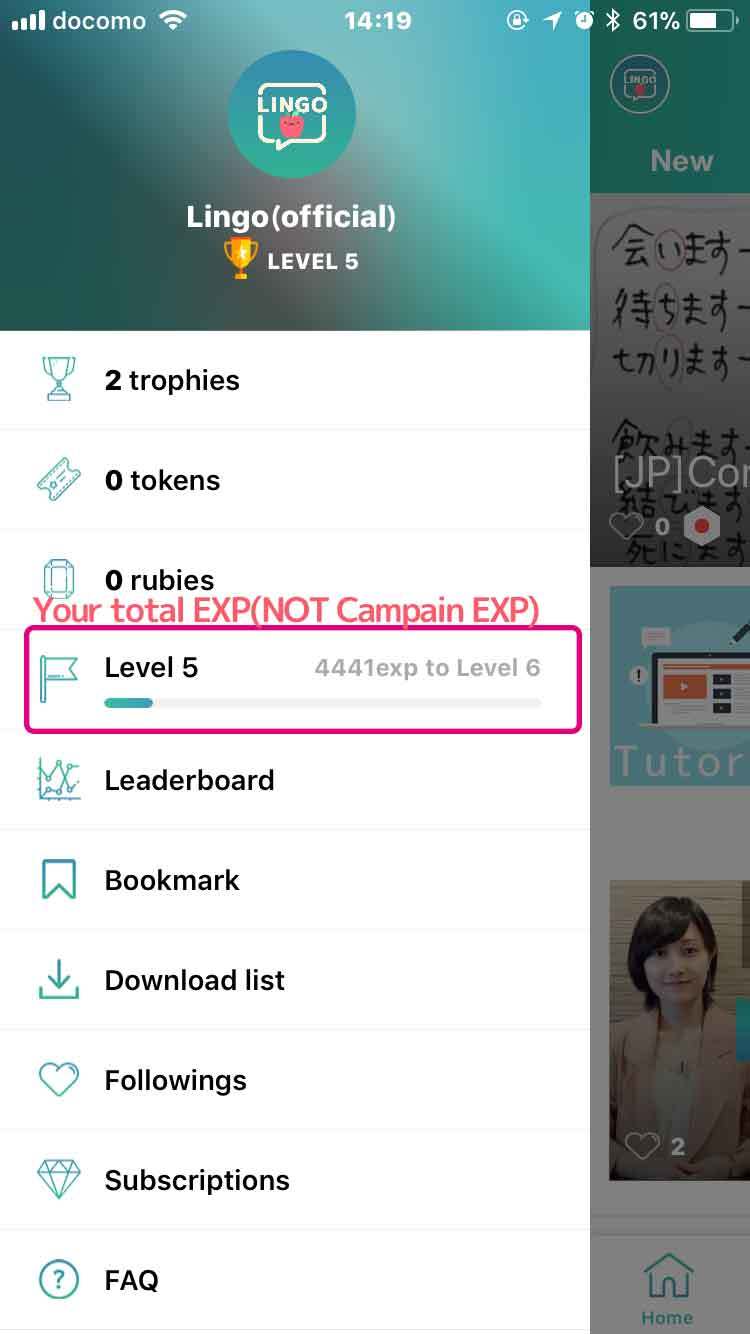Open the Tutor video card

pyautogui.click(x=680, y=700)
